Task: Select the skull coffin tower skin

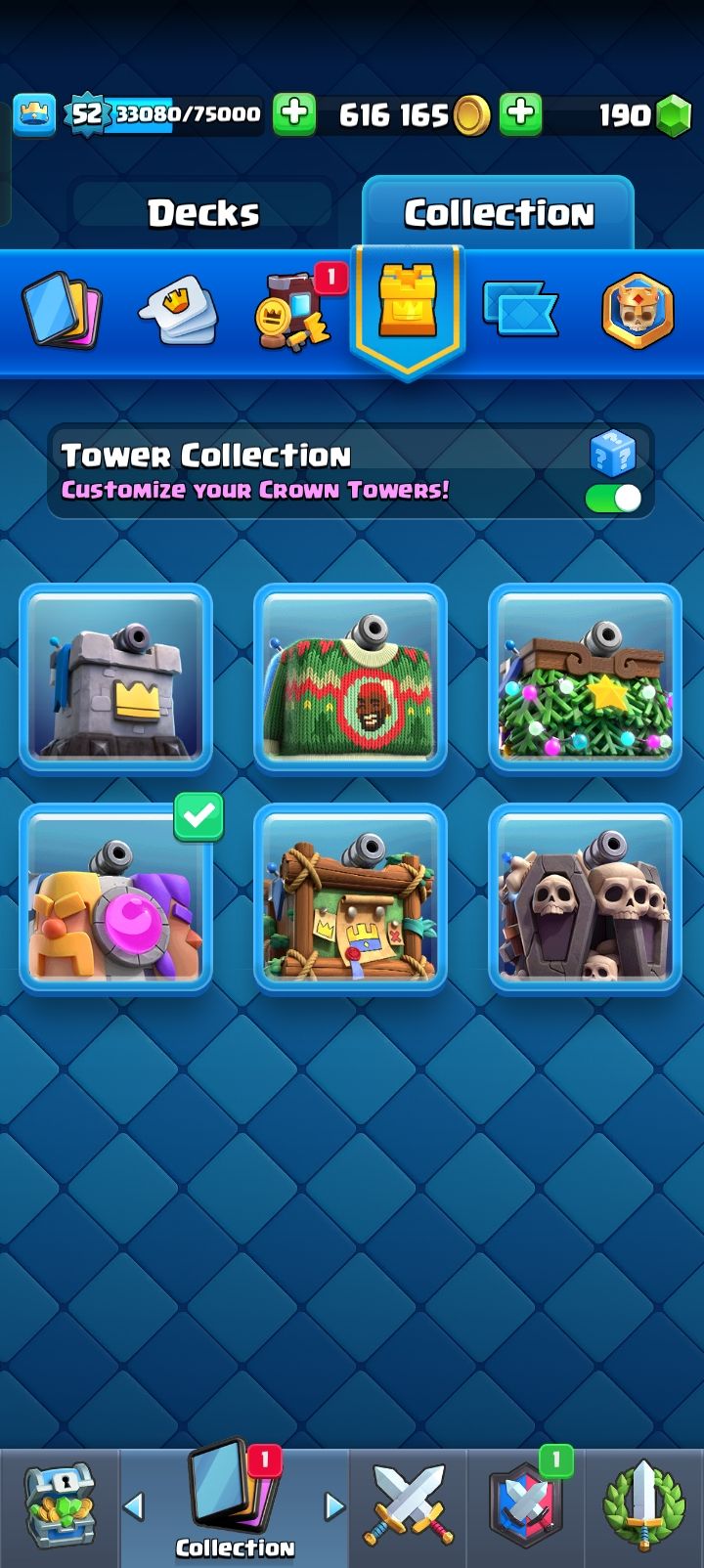Action: coord(585,897)
